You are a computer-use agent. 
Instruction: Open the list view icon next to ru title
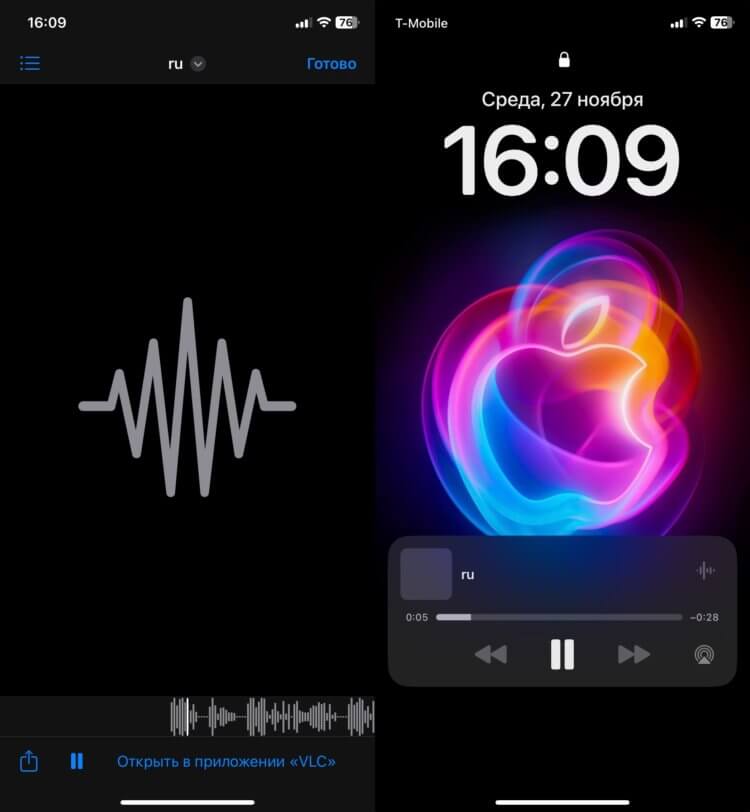click(x=30, y=64)
